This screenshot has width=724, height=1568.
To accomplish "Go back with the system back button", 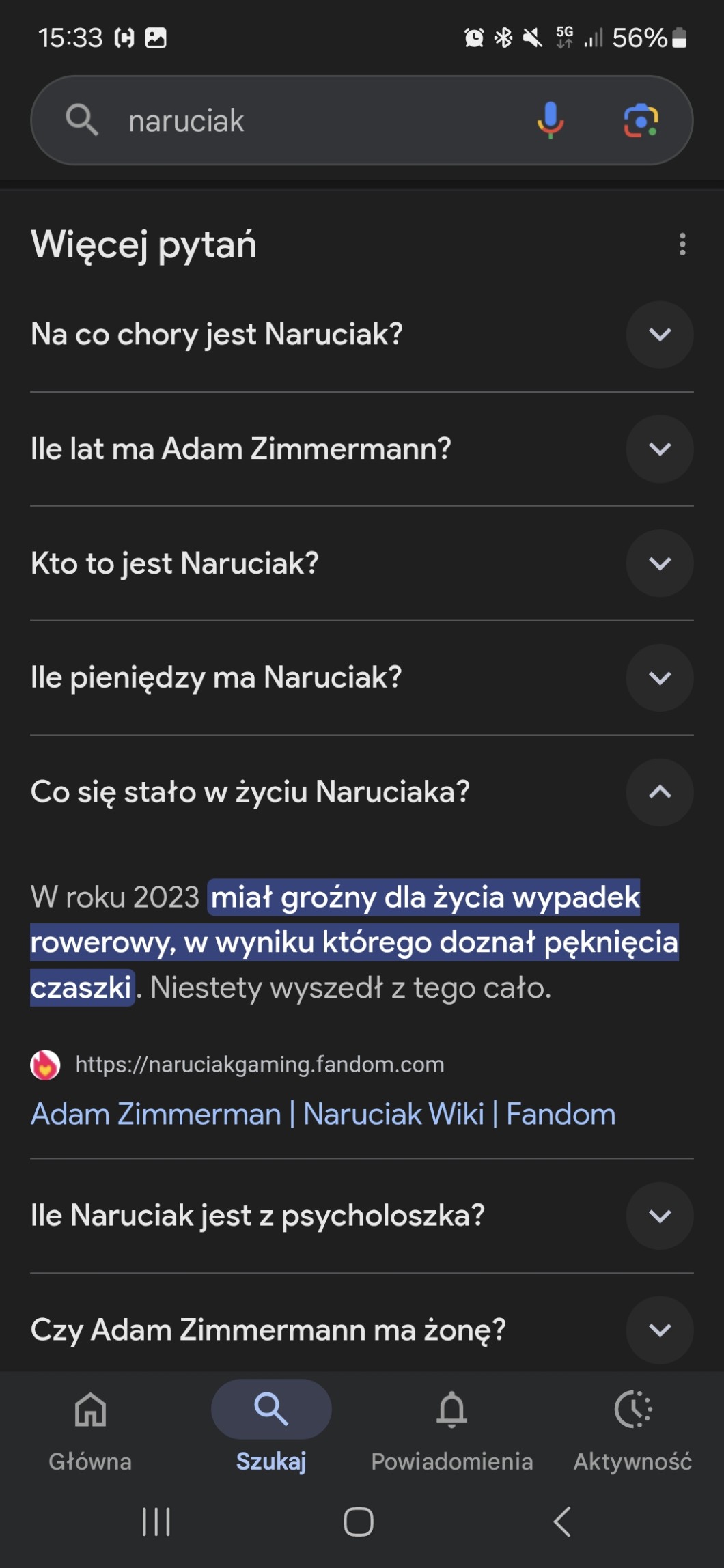I will click(x=561, y=1522).
